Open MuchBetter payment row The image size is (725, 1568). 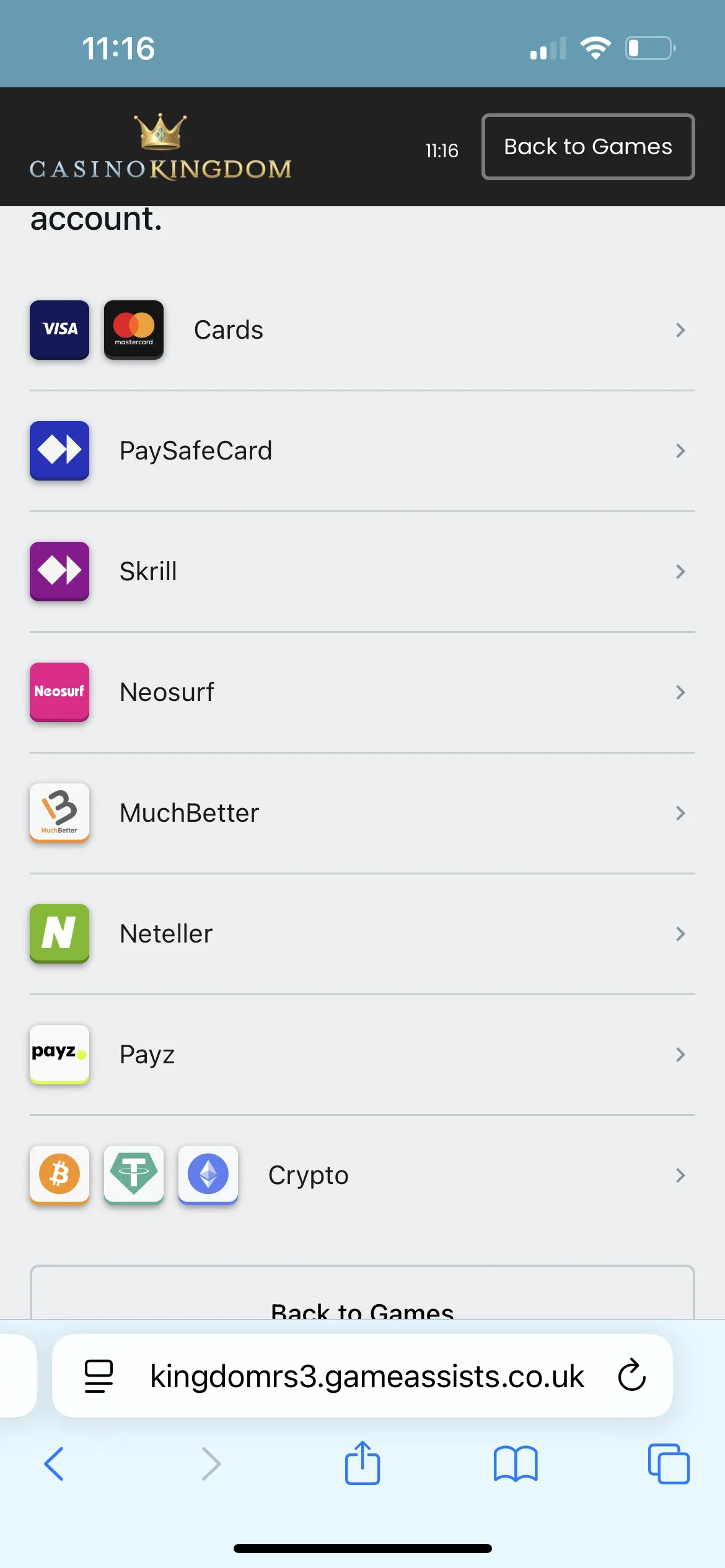(x=362, y=813)
